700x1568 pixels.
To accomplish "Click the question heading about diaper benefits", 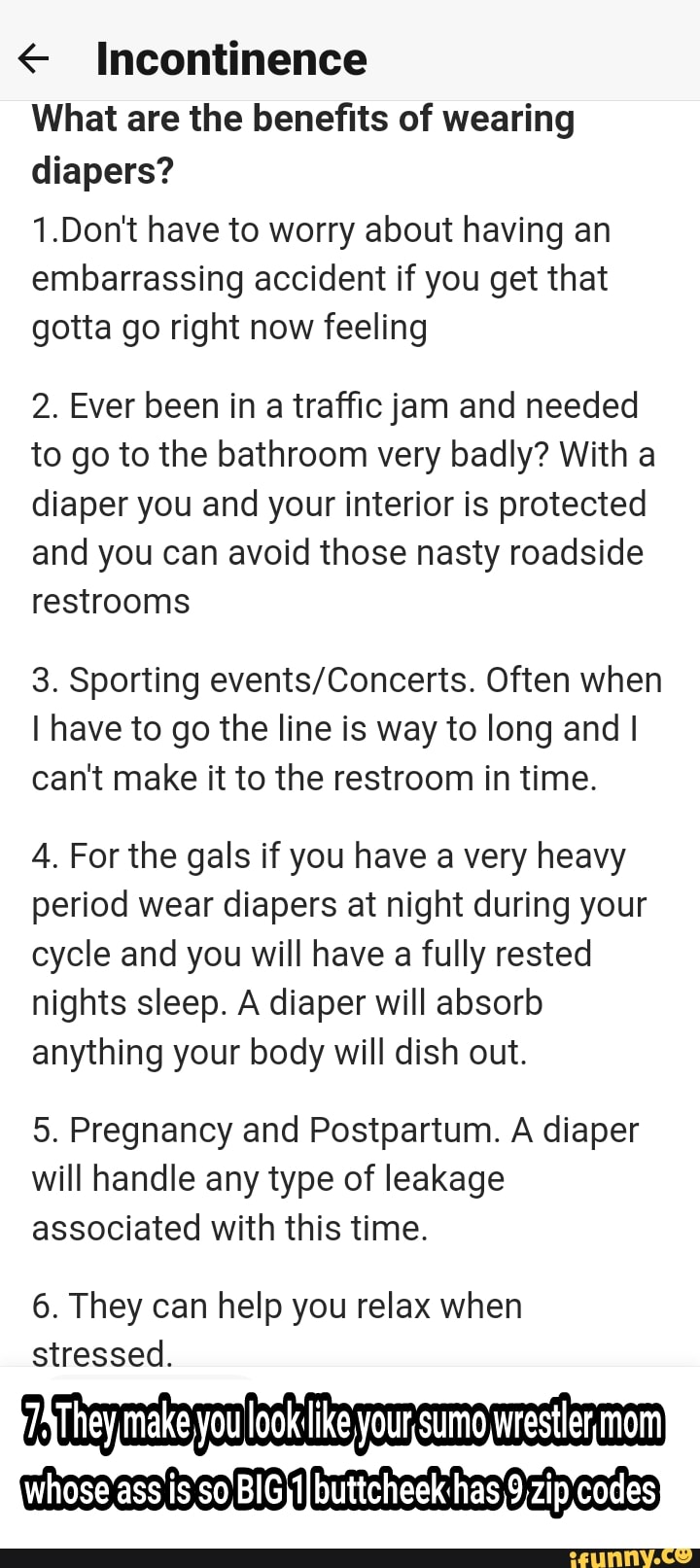I will 301,143.
